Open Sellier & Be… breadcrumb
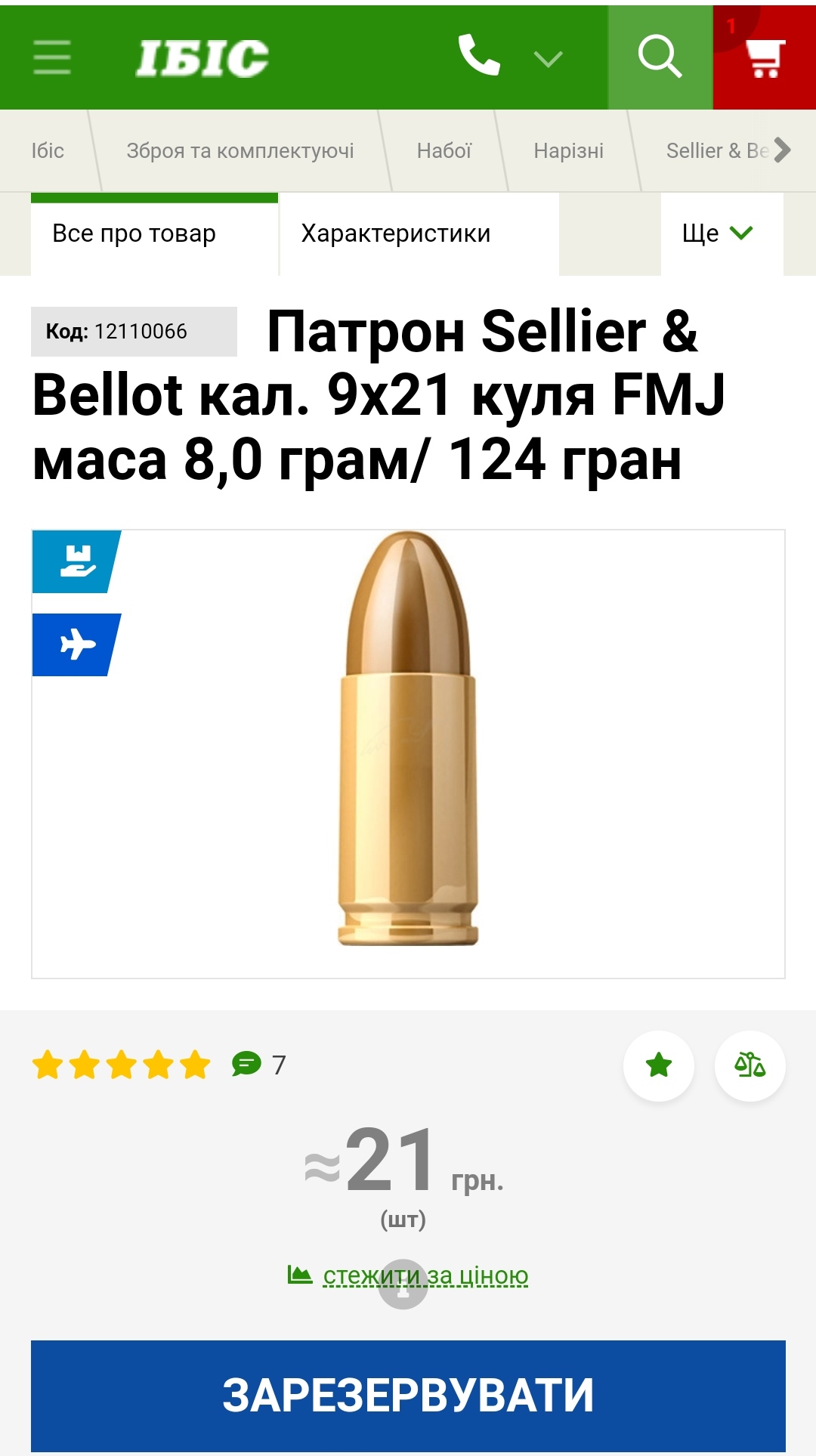The height and width of the screenshot is (1456, 816). coord(716,151)
